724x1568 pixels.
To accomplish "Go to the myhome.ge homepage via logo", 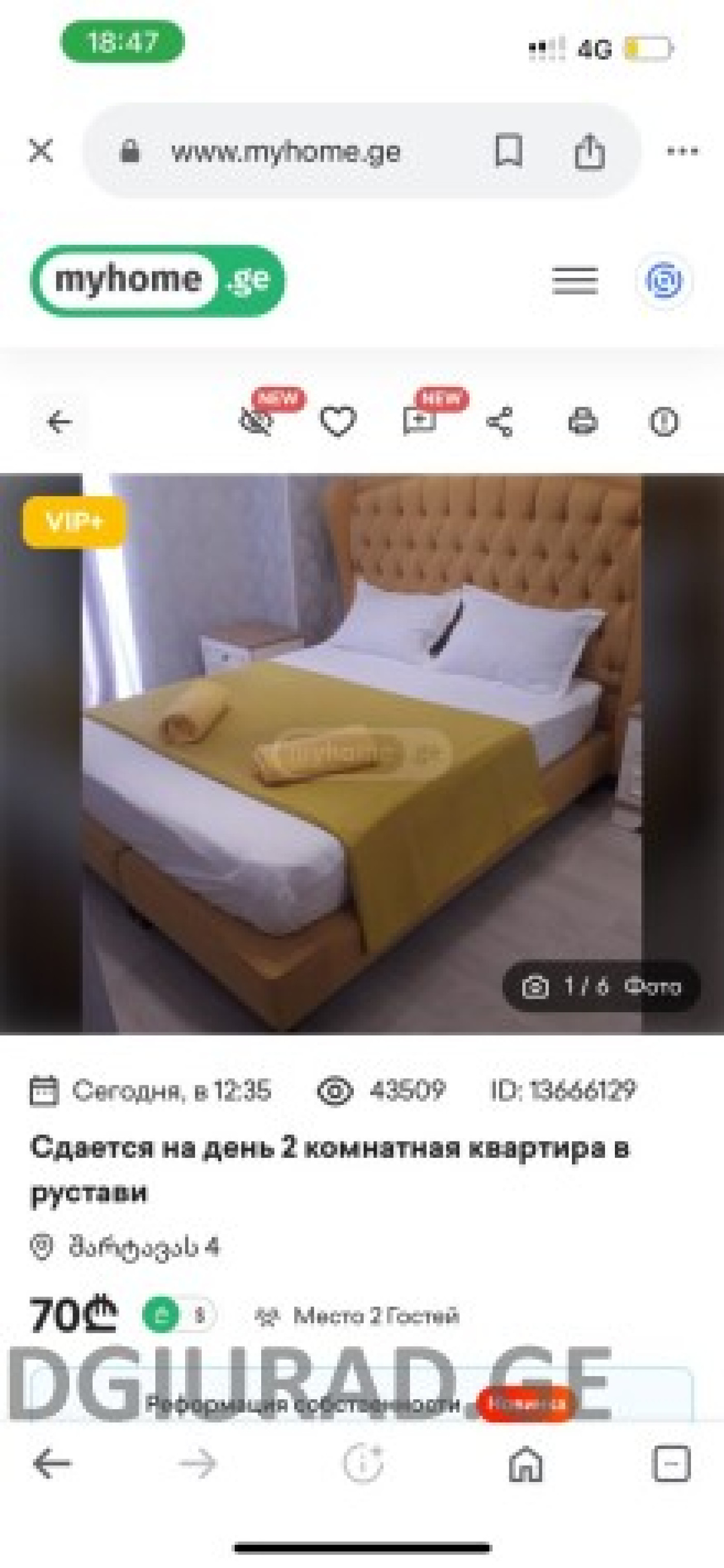I will click(158, 280).
